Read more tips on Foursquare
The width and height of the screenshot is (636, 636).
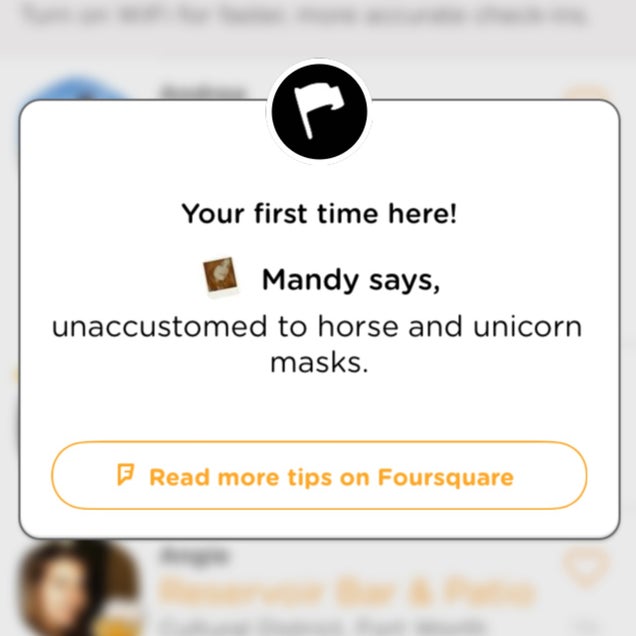[318, 476]
